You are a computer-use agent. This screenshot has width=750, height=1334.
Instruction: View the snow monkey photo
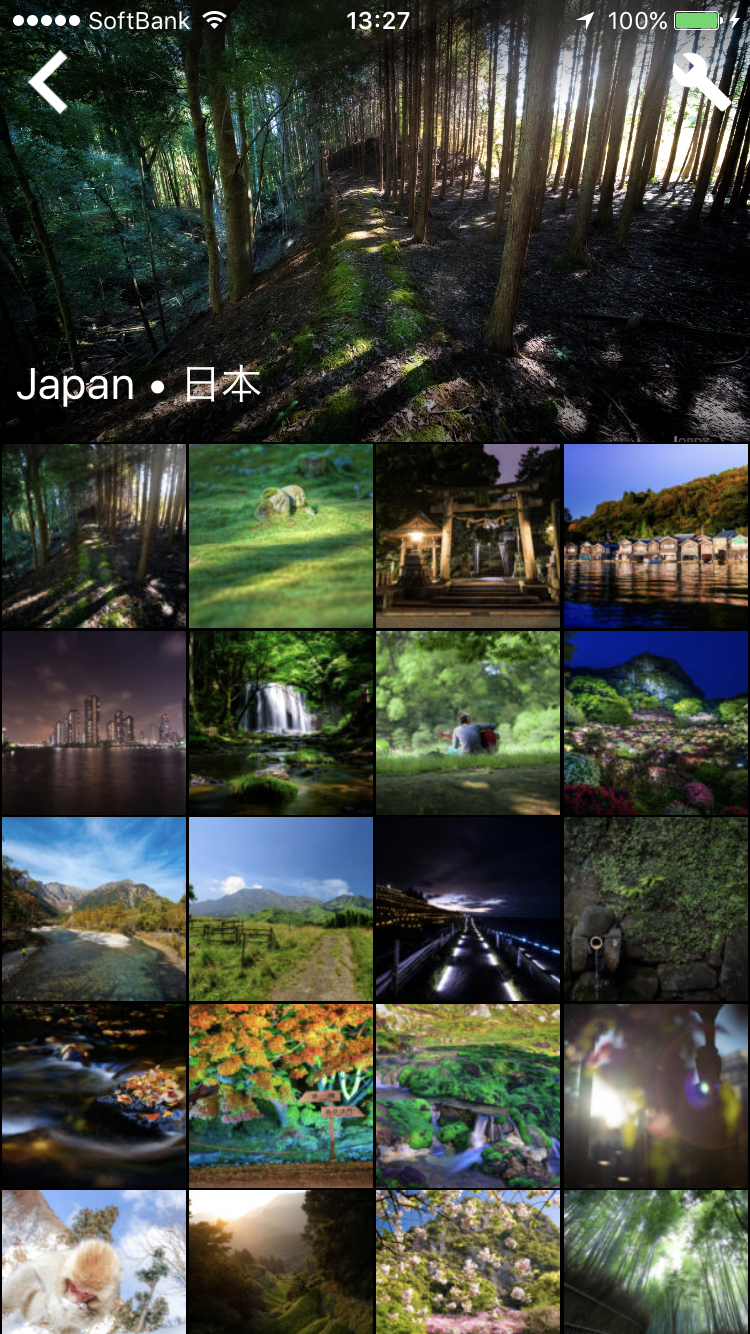[x=94, y=1262]
